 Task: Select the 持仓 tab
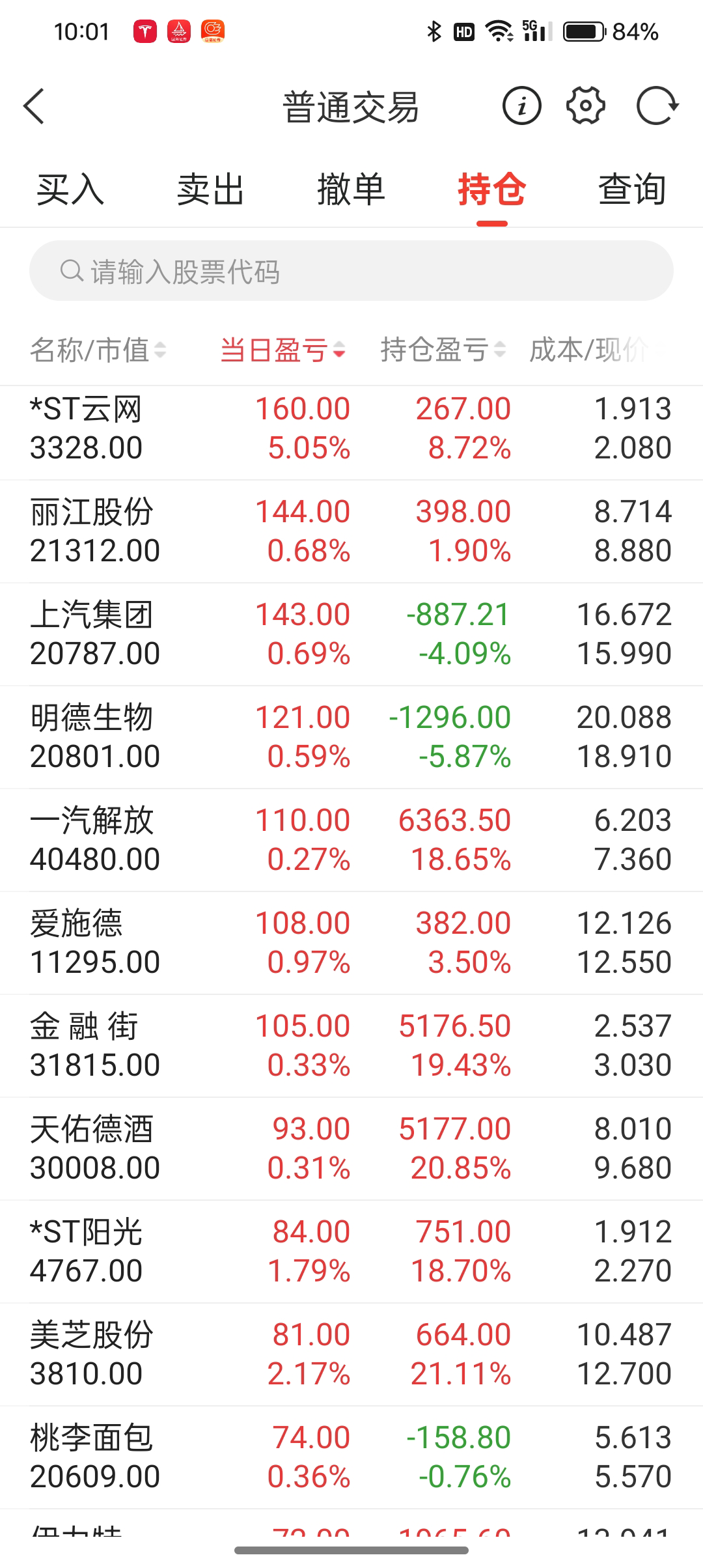pos(491,190)
